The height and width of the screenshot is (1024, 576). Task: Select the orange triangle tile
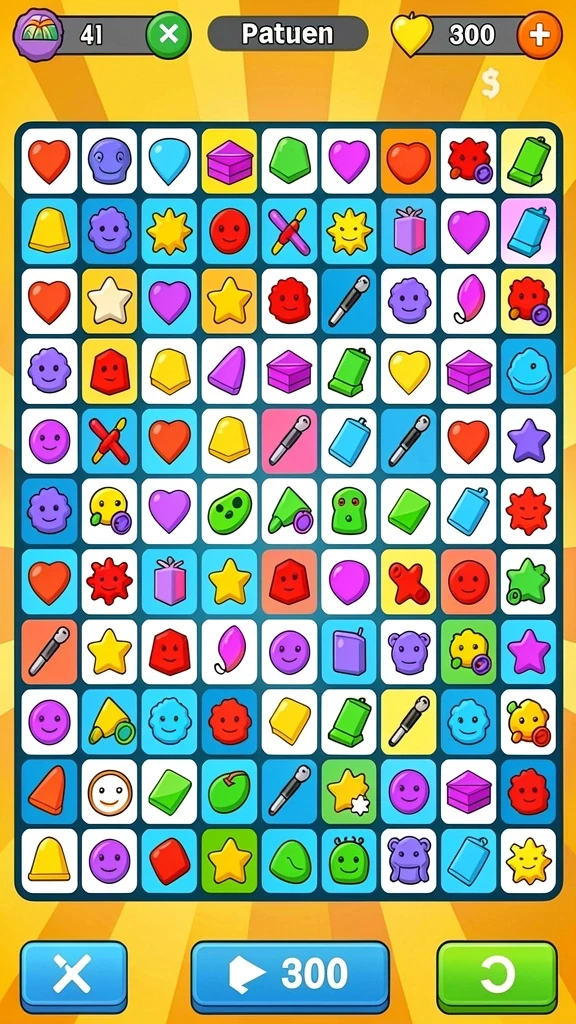49,791
